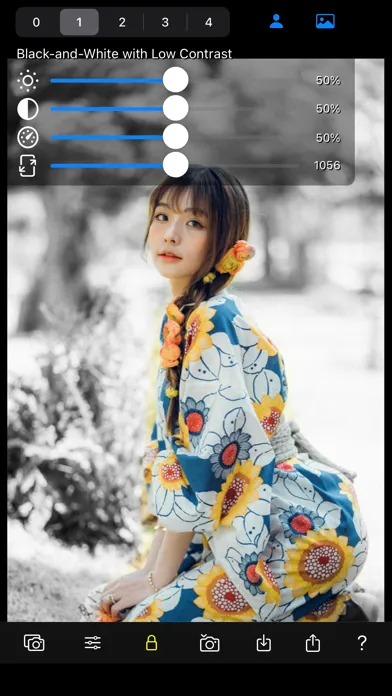Tap the blue picture icon
This screenshot has height=696, width=392.
[325, 21]
